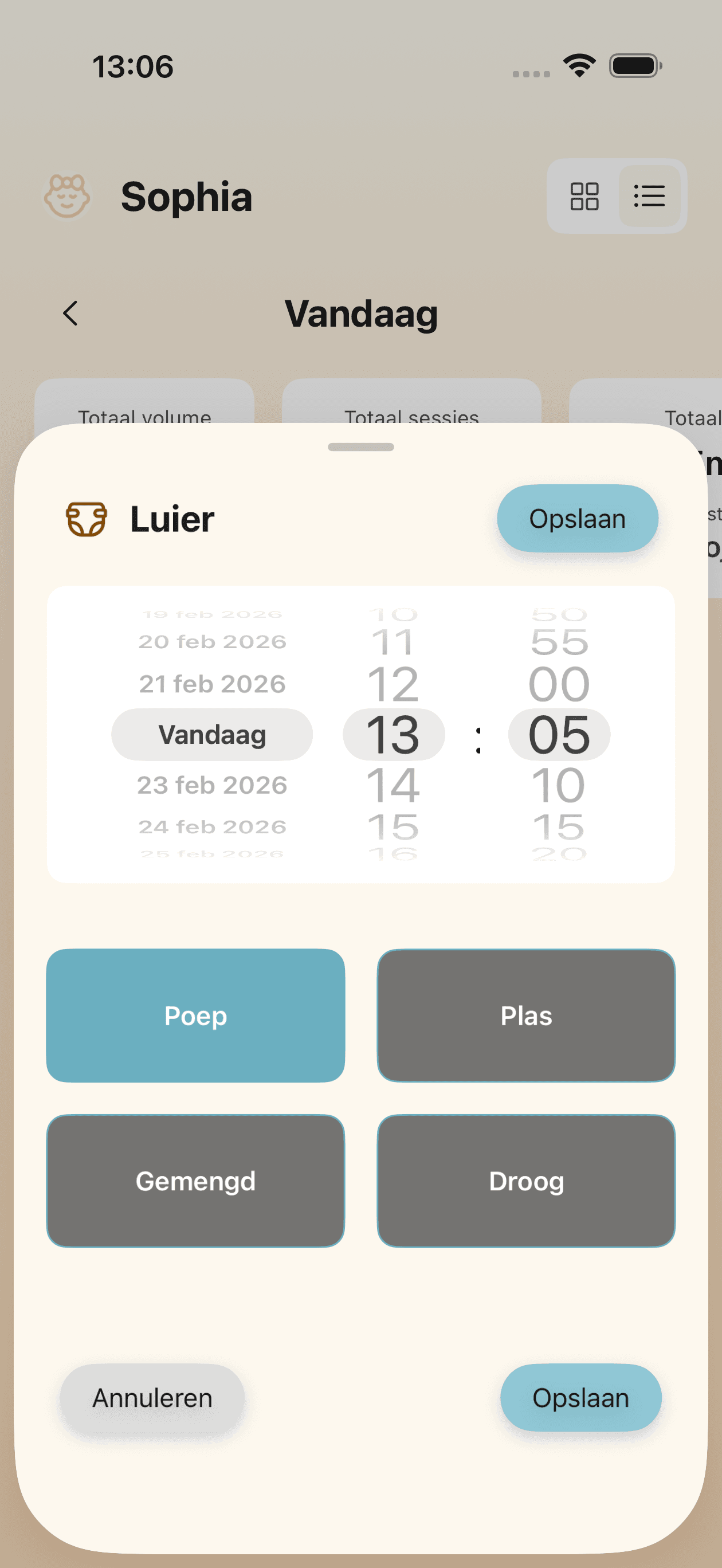Tap the sheet drag handle at the top
Viewport: 722px width, 1568px height.
[x=361, y=446]
